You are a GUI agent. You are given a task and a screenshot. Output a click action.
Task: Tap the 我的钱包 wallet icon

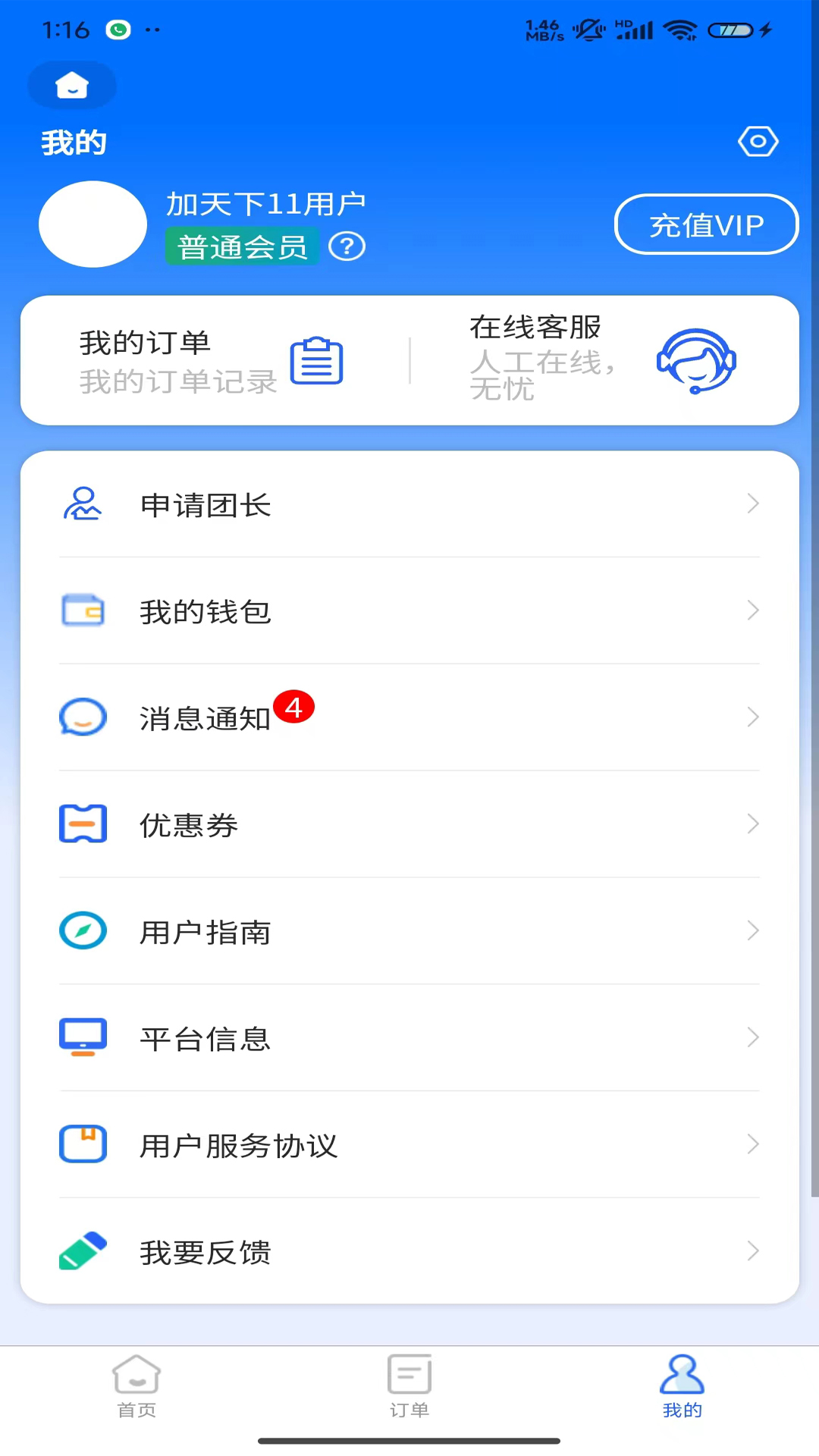[x=83, y=610]
